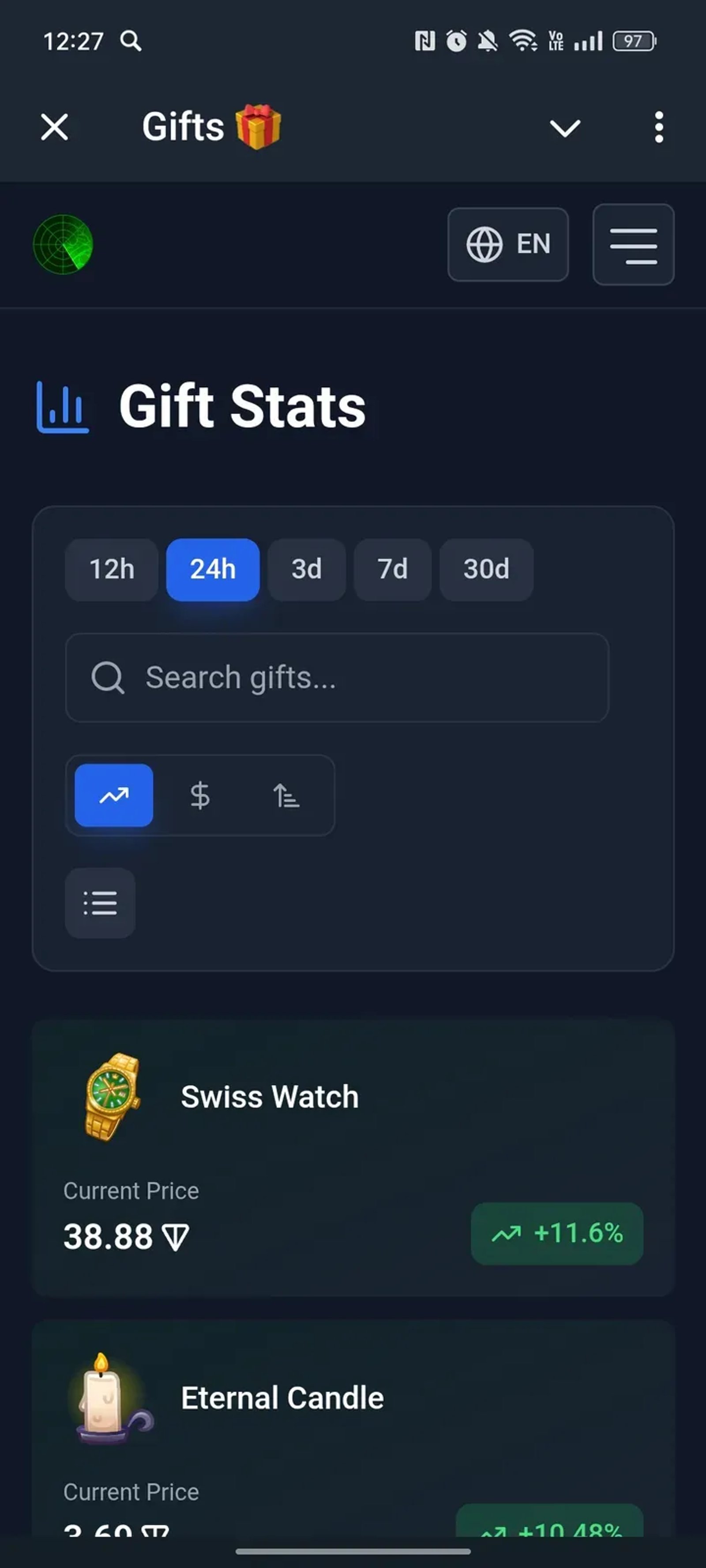Enable the 7d time filter
Screen dimensions: 706x1568
tap(392, 570)
